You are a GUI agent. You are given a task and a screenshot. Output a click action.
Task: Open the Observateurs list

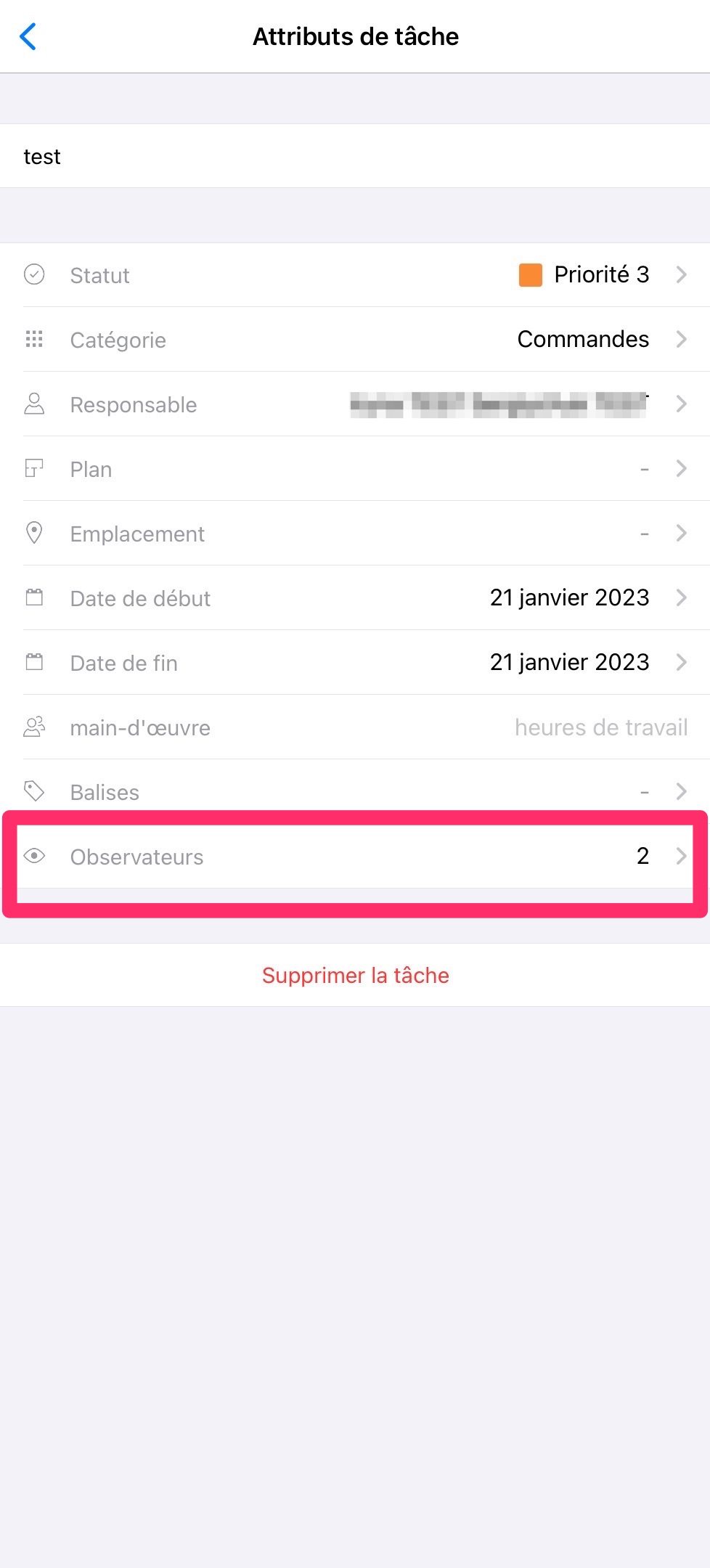355,857
